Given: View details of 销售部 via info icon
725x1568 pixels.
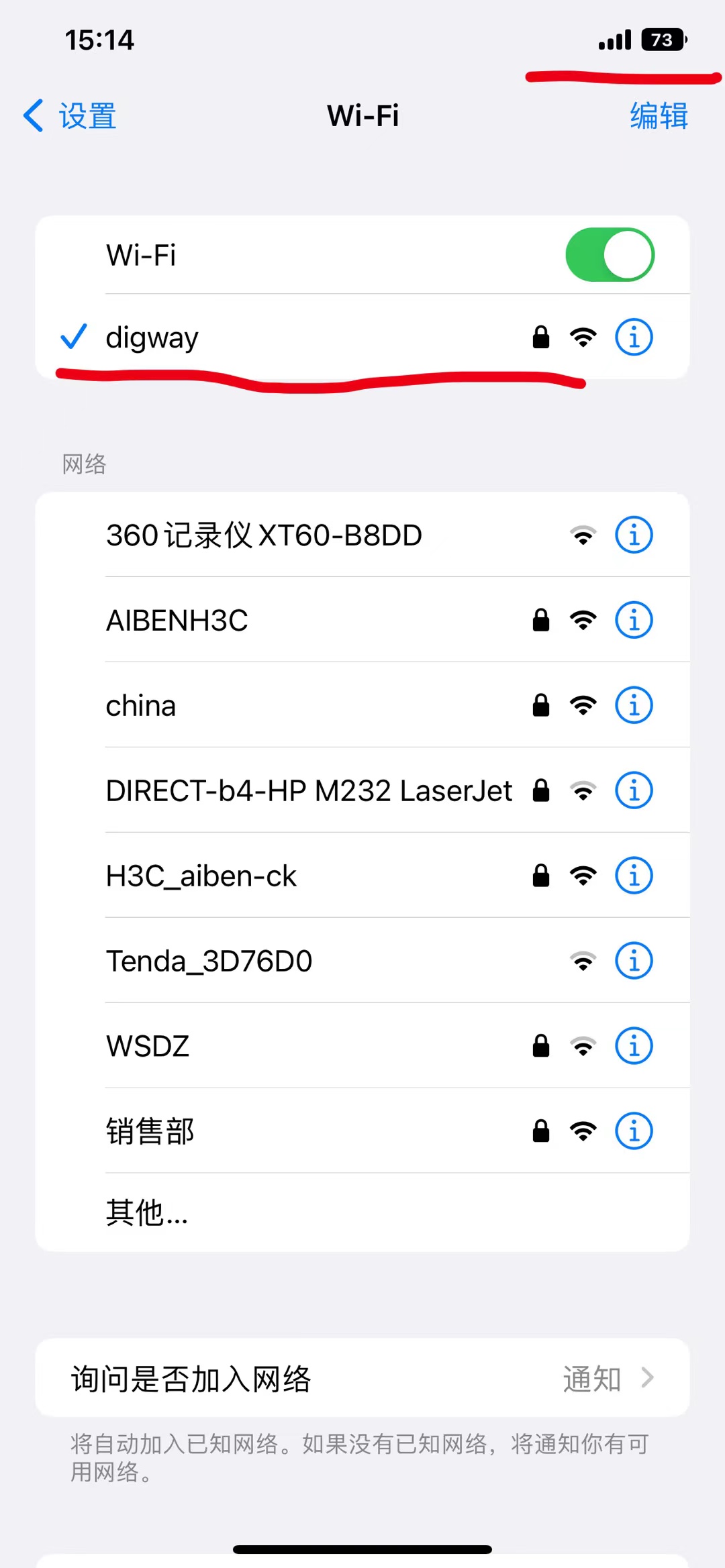Looking at the screenshot, I should (x=634, y=1131).
